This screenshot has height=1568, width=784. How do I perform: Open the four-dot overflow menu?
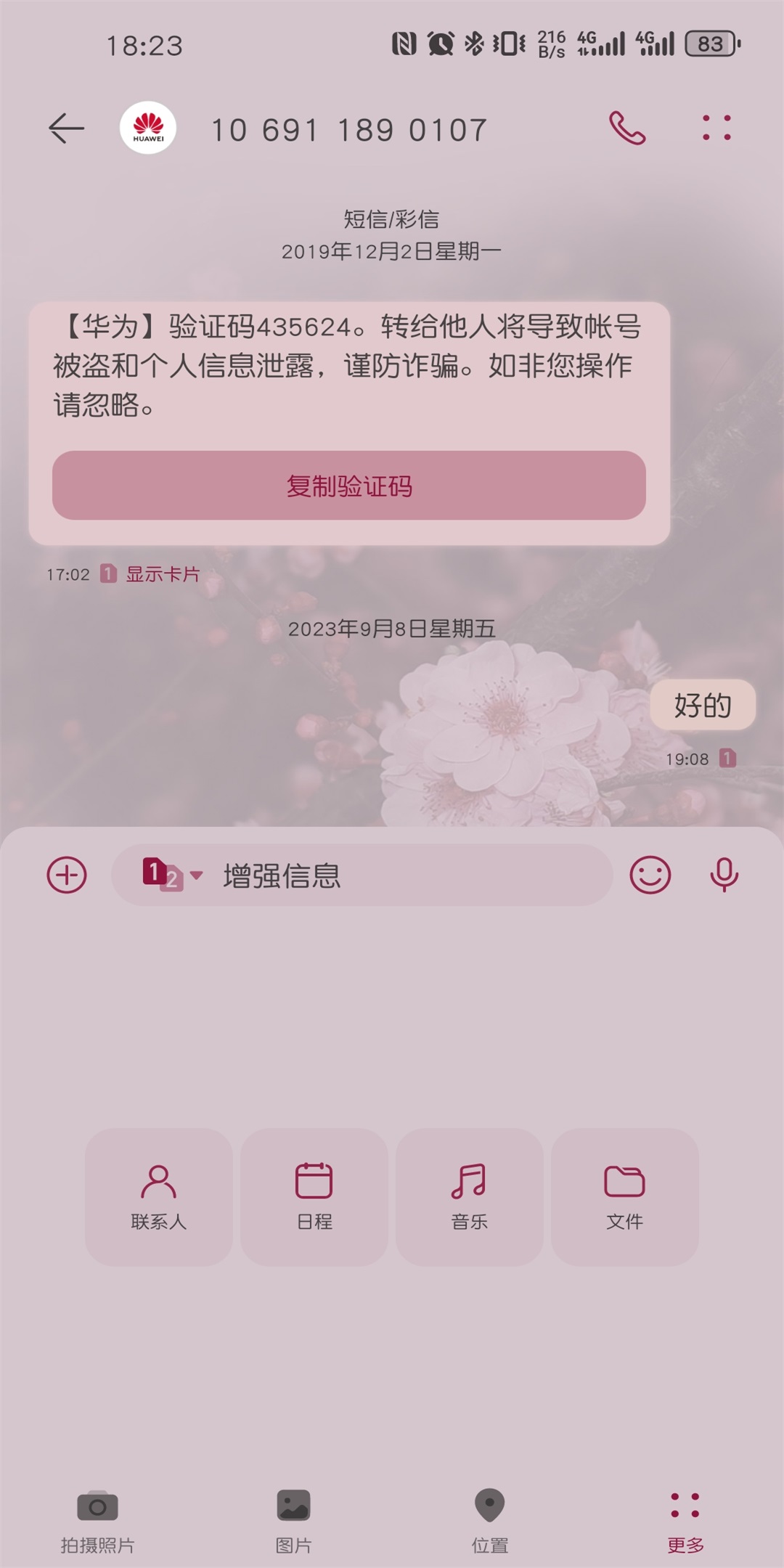tap(716, 128)
